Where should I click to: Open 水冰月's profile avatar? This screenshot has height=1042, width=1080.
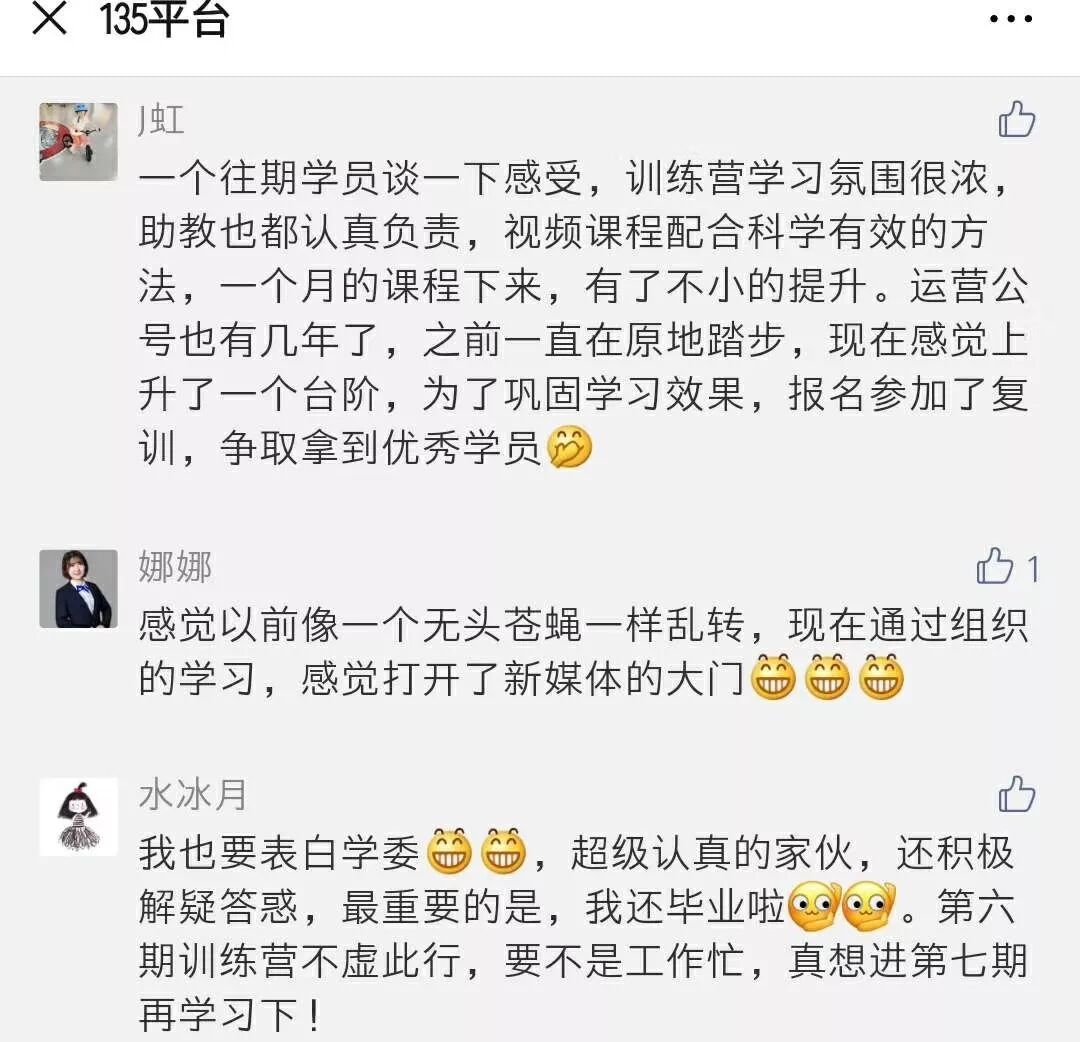coord(78,817)
